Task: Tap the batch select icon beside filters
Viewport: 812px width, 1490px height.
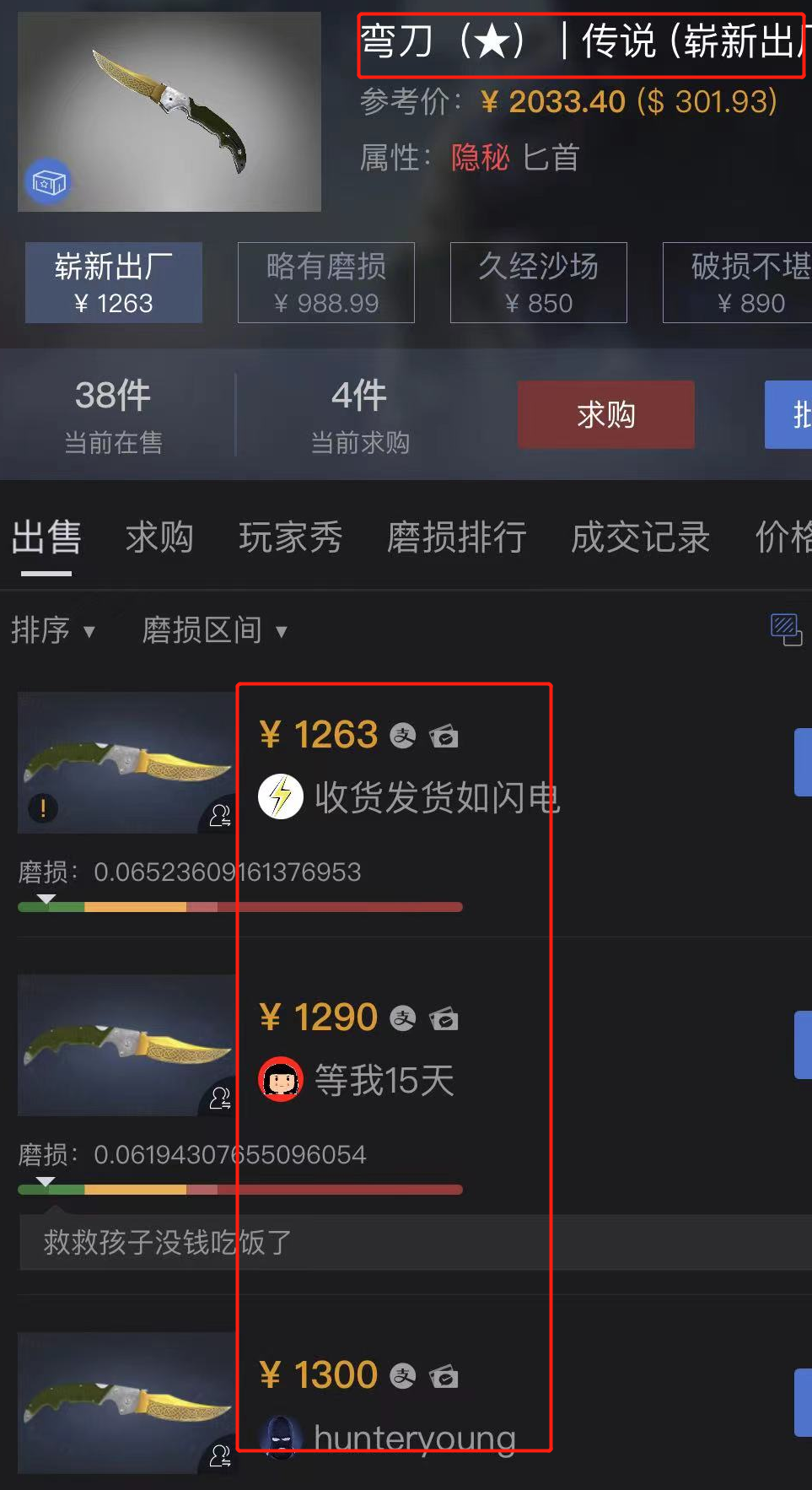Action: click(786, 629)
